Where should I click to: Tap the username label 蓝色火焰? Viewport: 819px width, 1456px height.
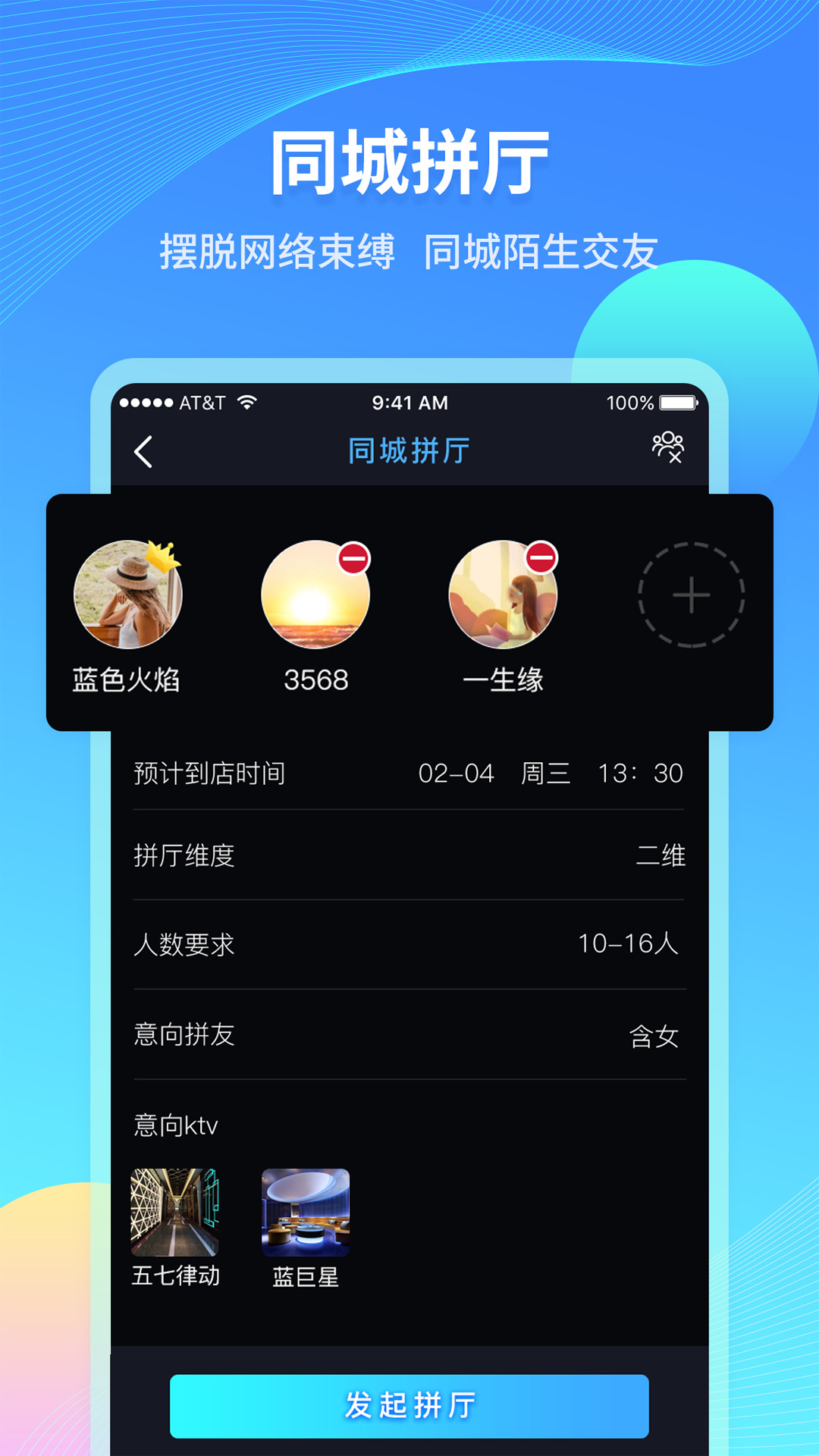[126, 680]
